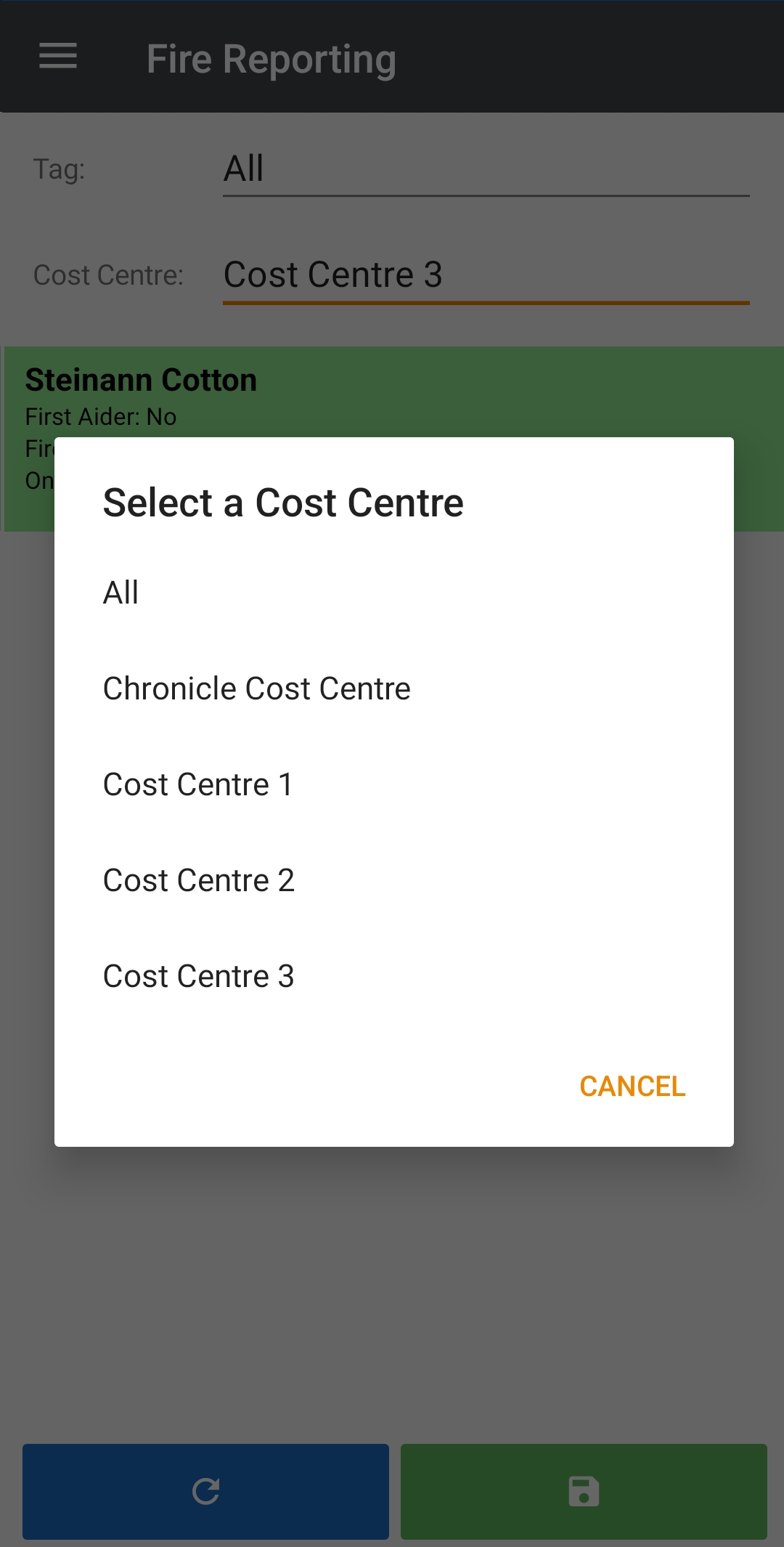This screenshot has width=784, height=1547.
Task: Tap the First Aider: No label
Action: (x=101, y=416)
